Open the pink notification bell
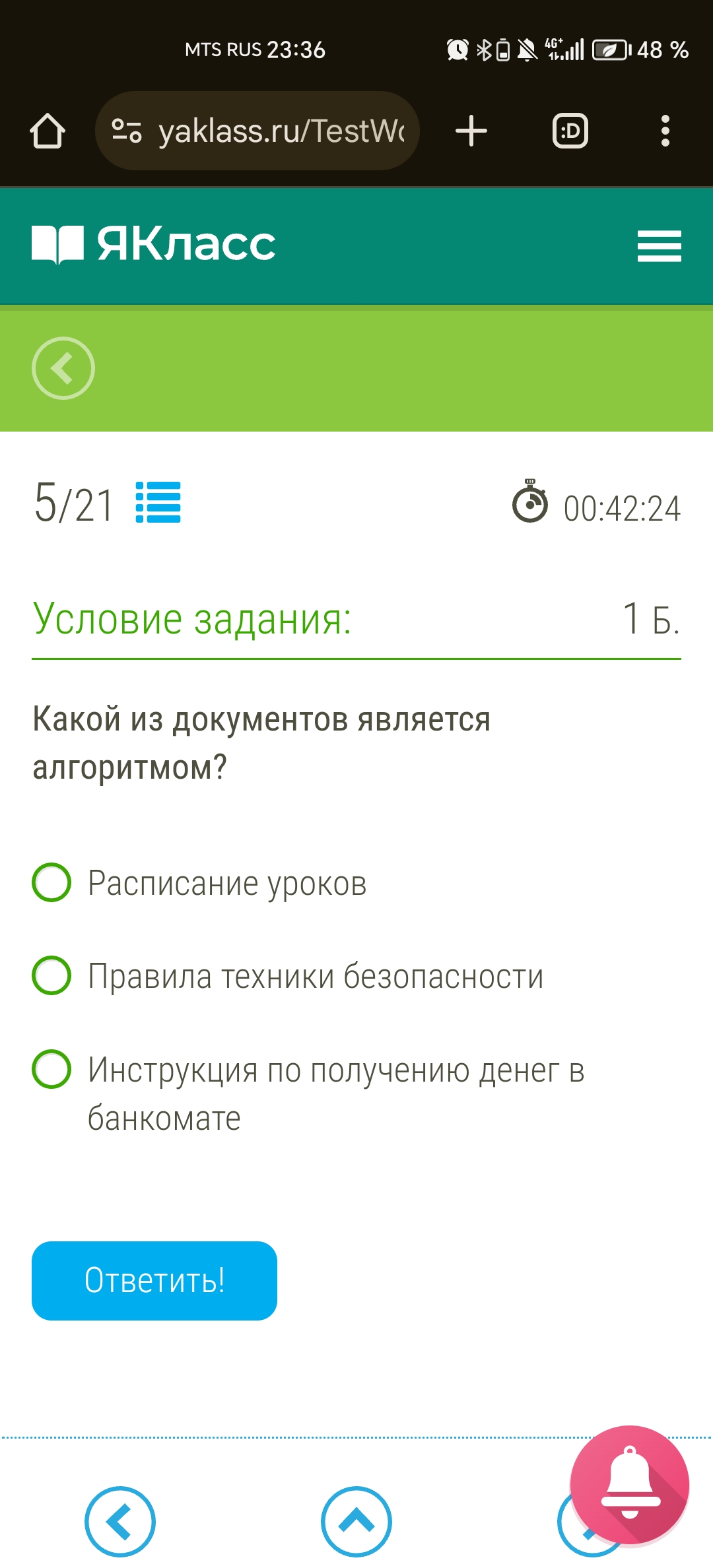The height and width of the screenshot is (1568, 713). click(x=629, y=1485)
